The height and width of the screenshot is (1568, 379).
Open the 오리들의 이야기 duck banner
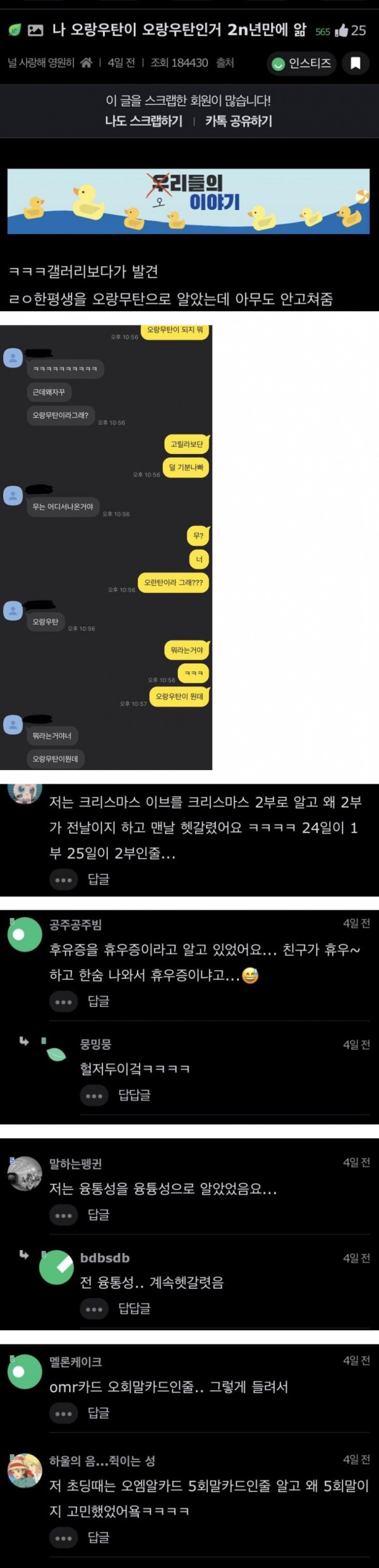coord(188,201)
